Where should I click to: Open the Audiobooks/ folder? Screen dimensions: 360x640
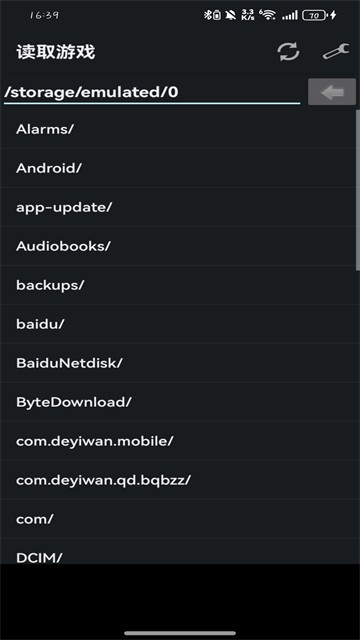point(178,246)
